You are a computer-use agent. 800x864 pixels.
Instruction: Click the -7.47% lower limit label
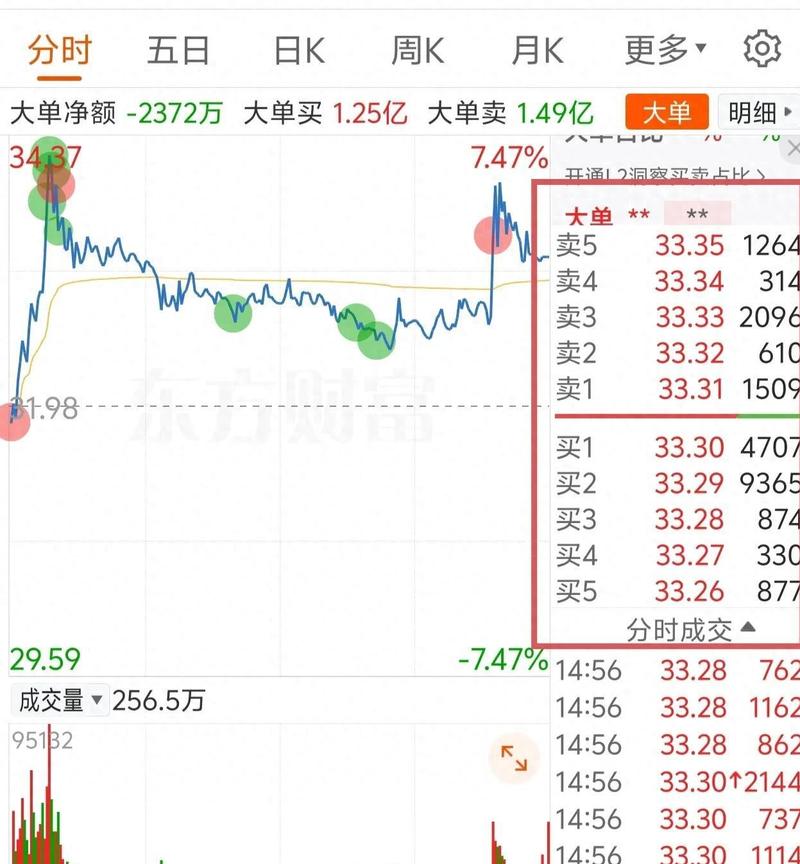point(501,659)
